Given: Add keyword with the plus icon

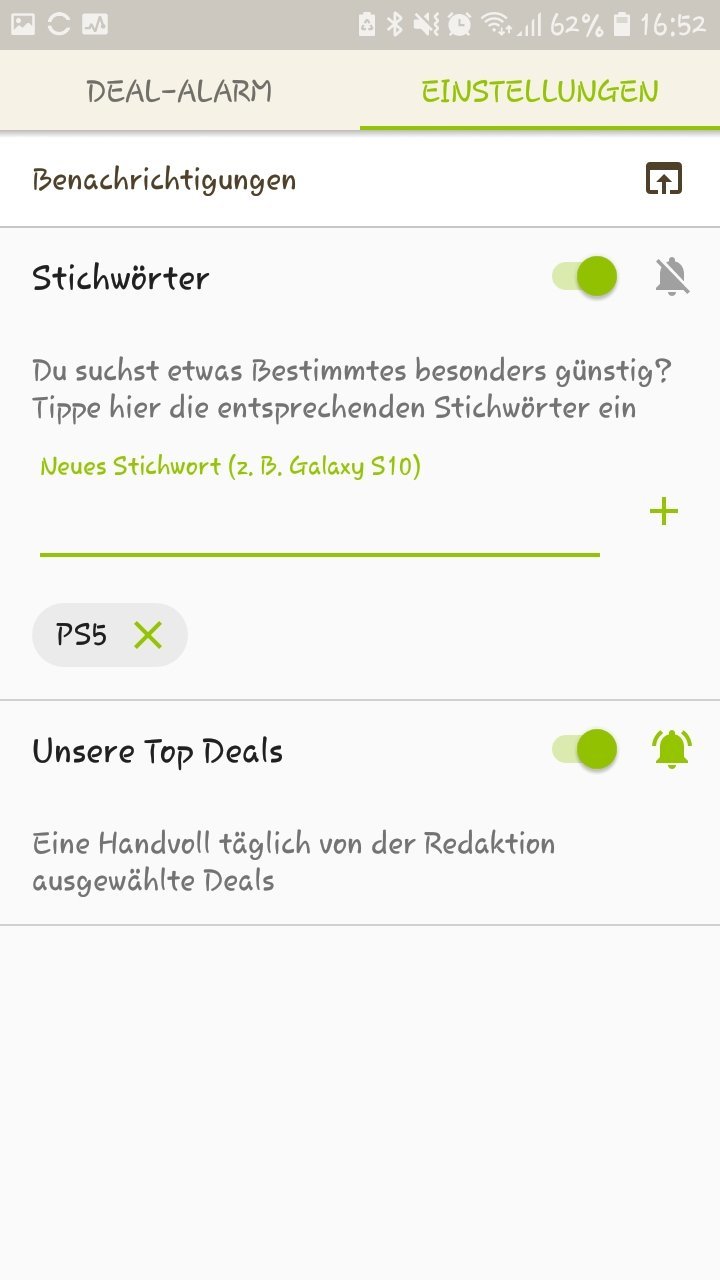Looking at the screenshot, I should coord(664,512).
